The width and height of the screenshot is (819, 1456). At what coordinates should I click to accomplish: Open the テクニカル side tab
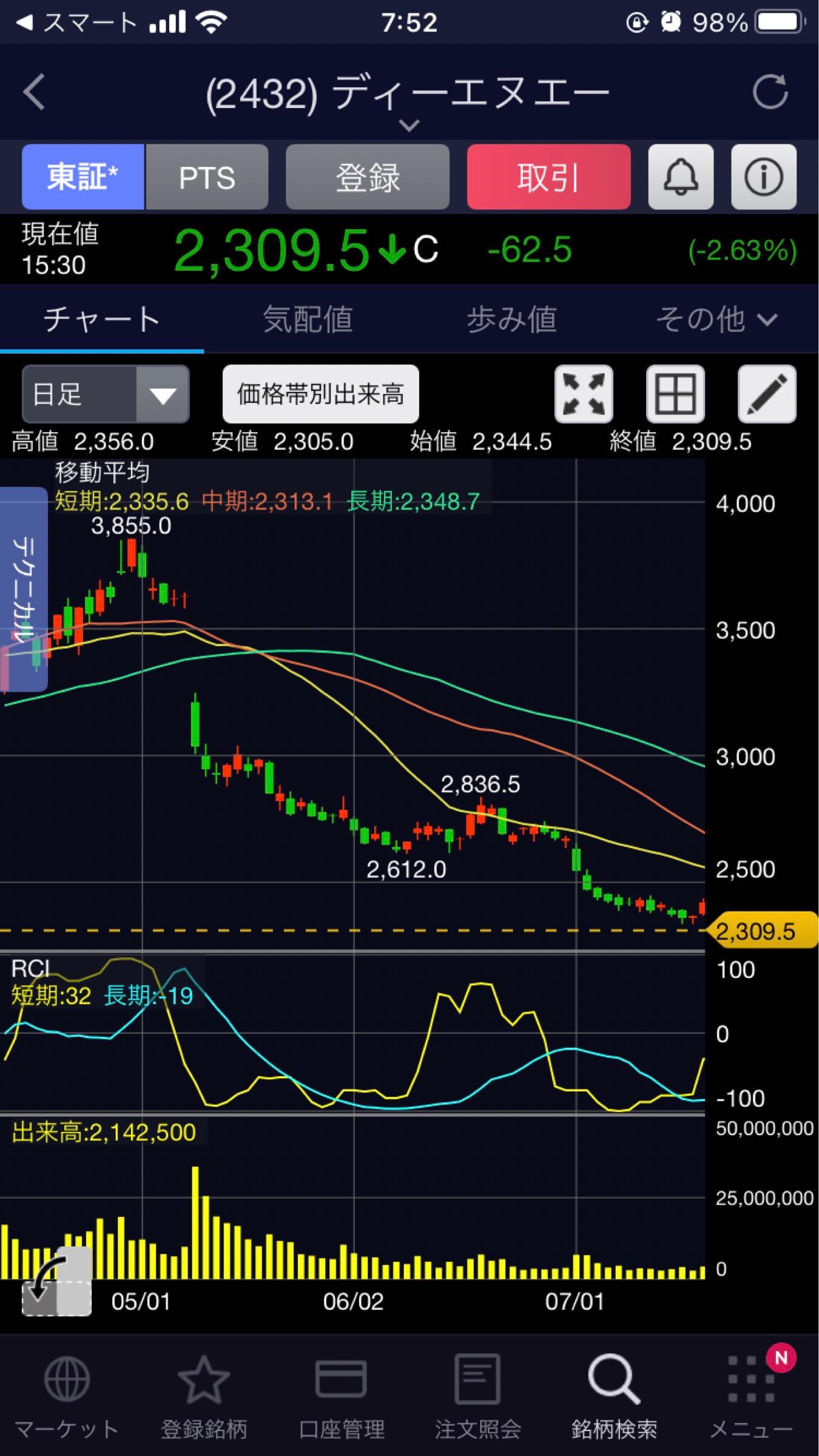pos(24,588)
